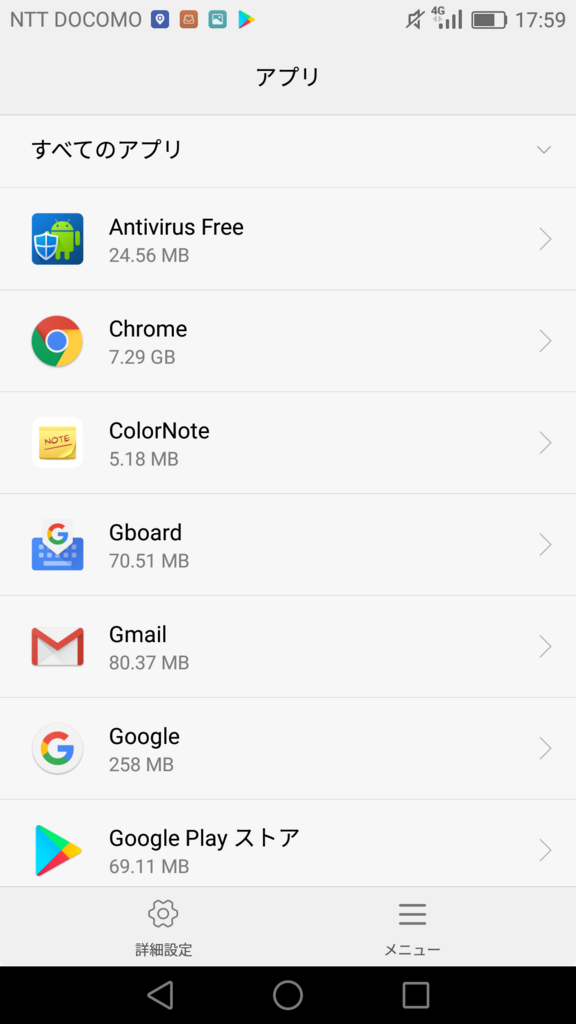Open Antivirus Free app details
The width and height of the screenshot is (576, 1024).
pos(288,239)
